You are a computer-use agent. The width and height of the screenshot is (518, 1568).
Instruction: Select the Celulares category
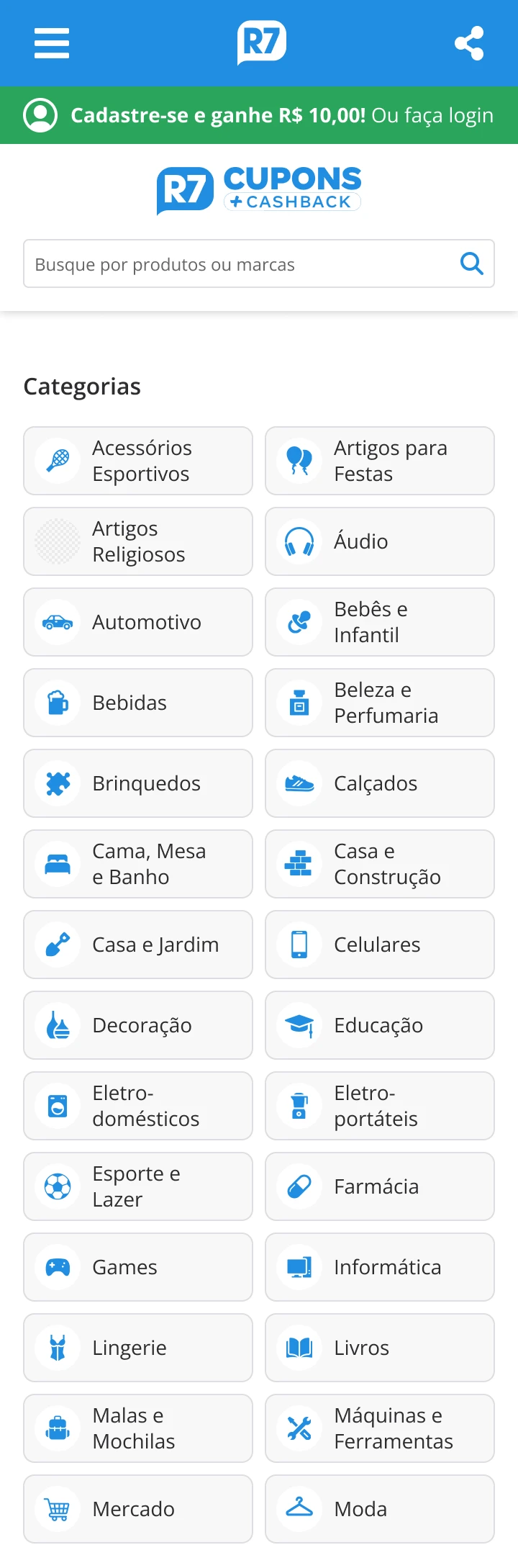click(x=380, y=945)
